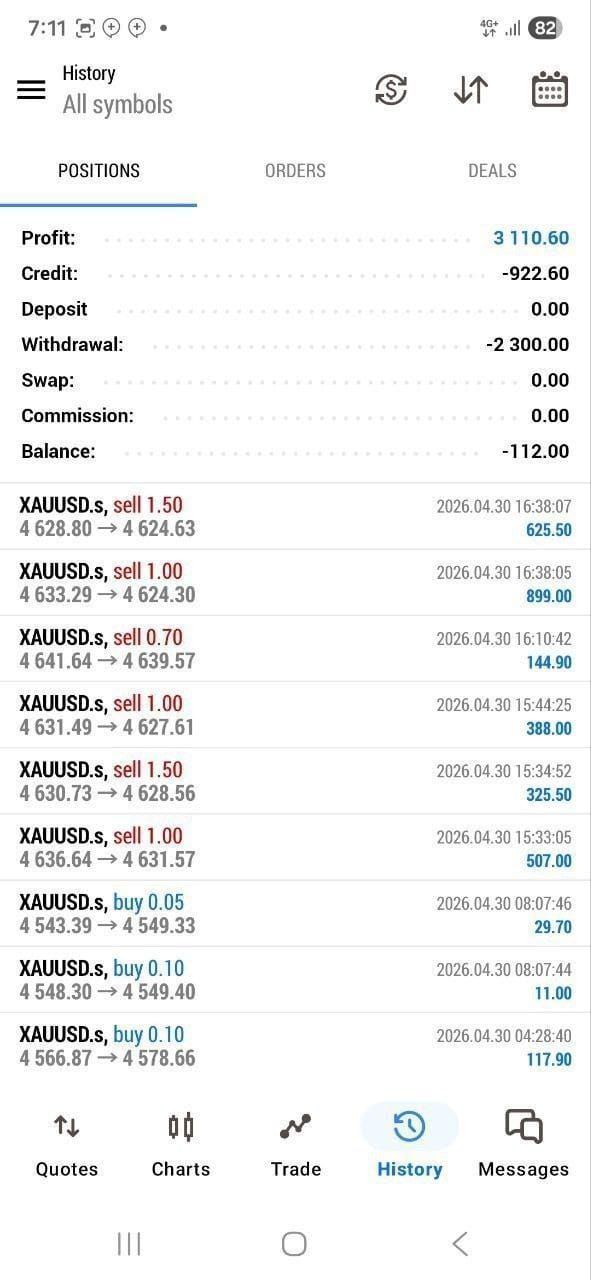Open the sell 1.00 position with 899.00 profit

pos(295,583)
